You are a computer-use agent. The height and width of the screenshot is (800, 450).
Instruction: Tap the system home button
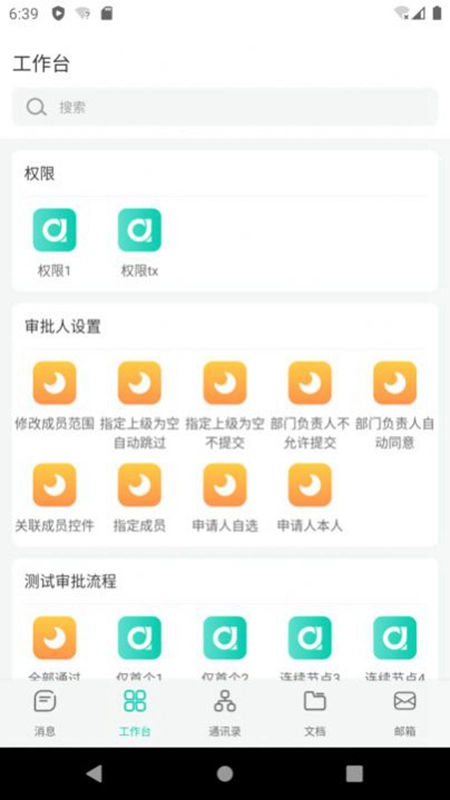[225, 773]
